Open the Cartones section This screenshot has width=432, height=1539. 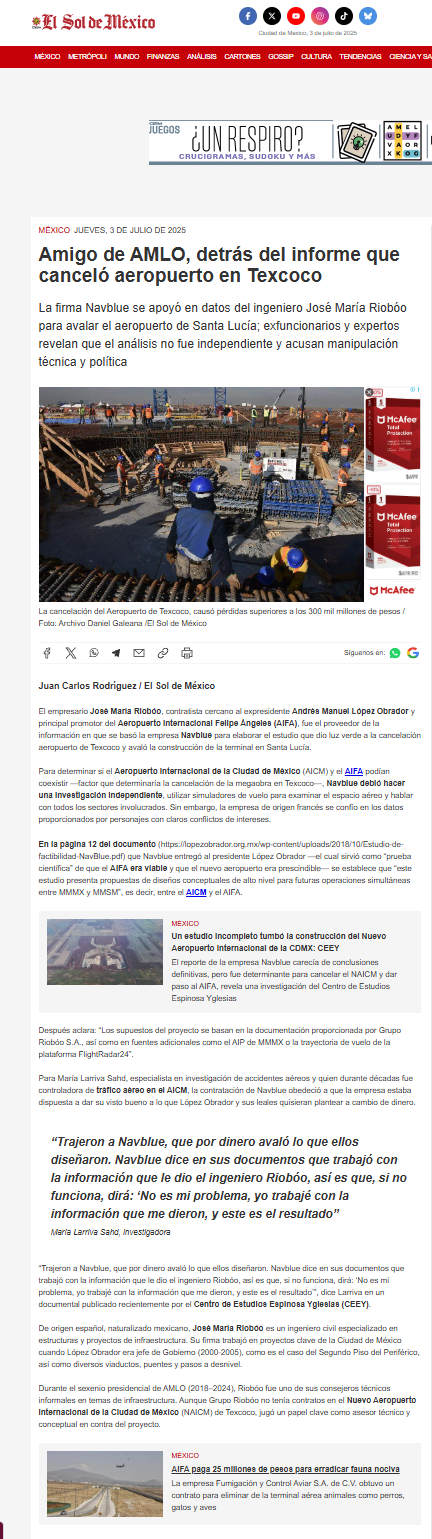[243, 57]
